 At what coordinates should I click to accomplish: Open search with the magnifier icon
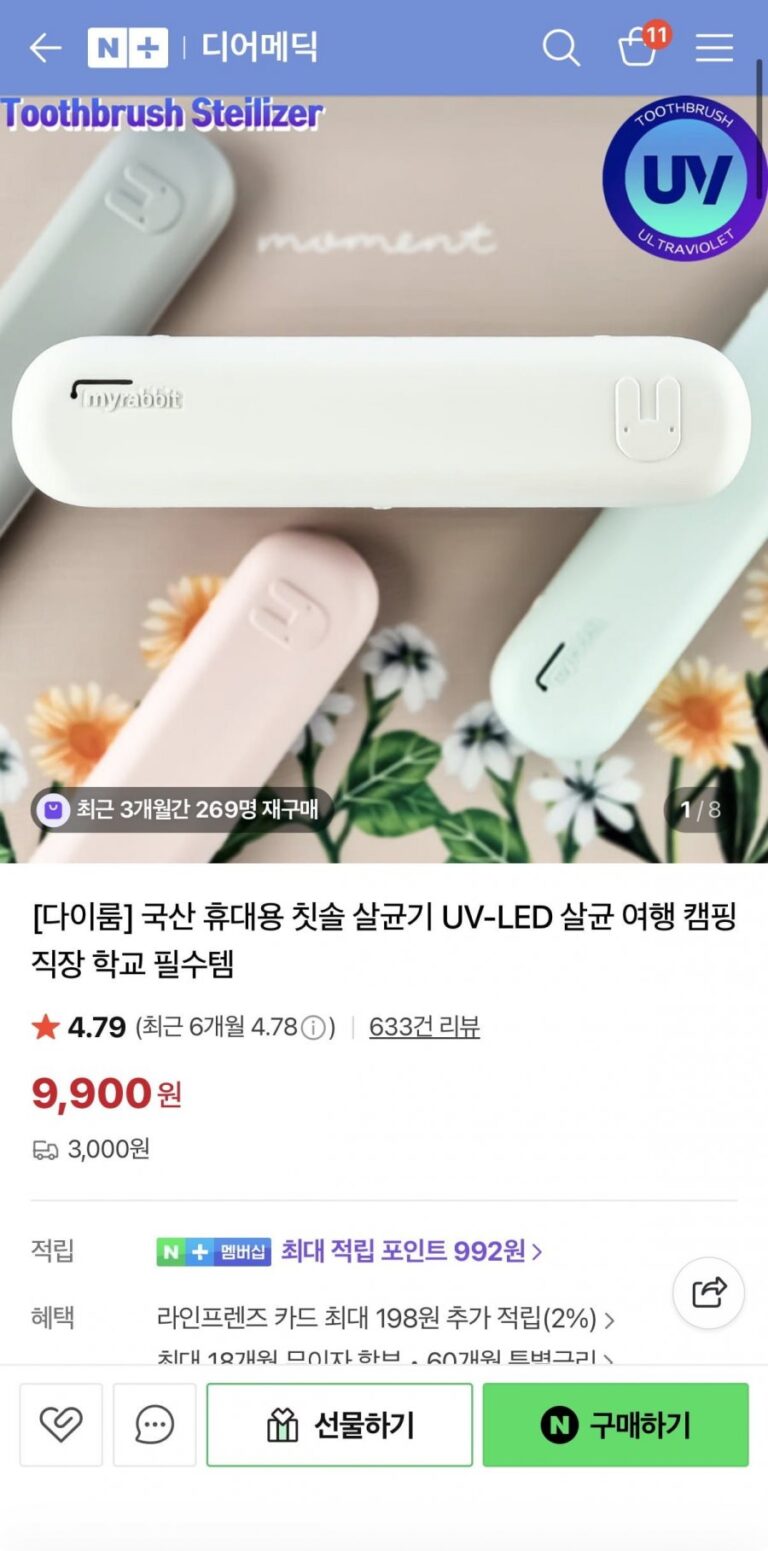tap(561, 47)
